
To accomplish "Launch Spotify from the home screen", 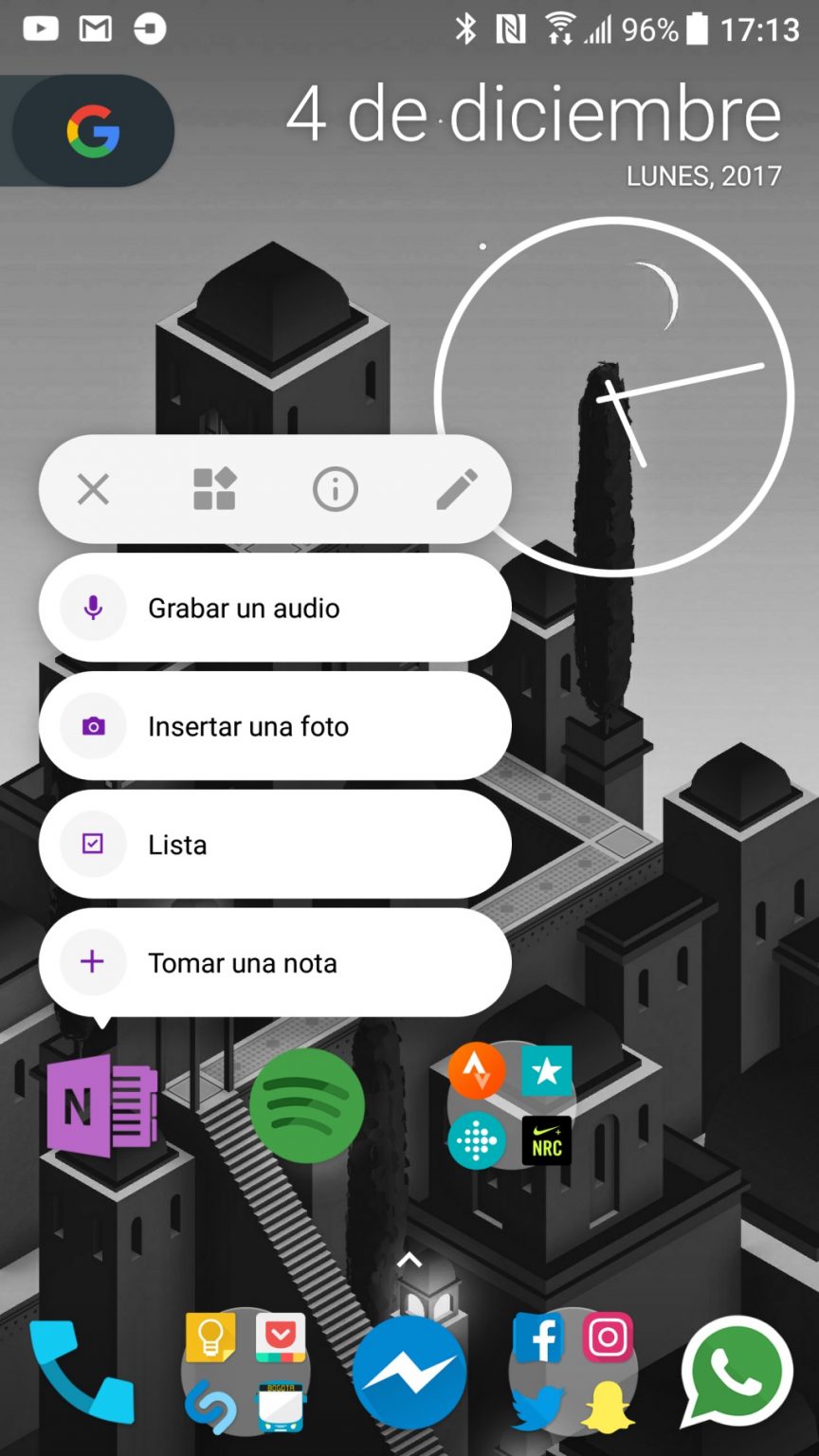I will tap(306, 1104).
